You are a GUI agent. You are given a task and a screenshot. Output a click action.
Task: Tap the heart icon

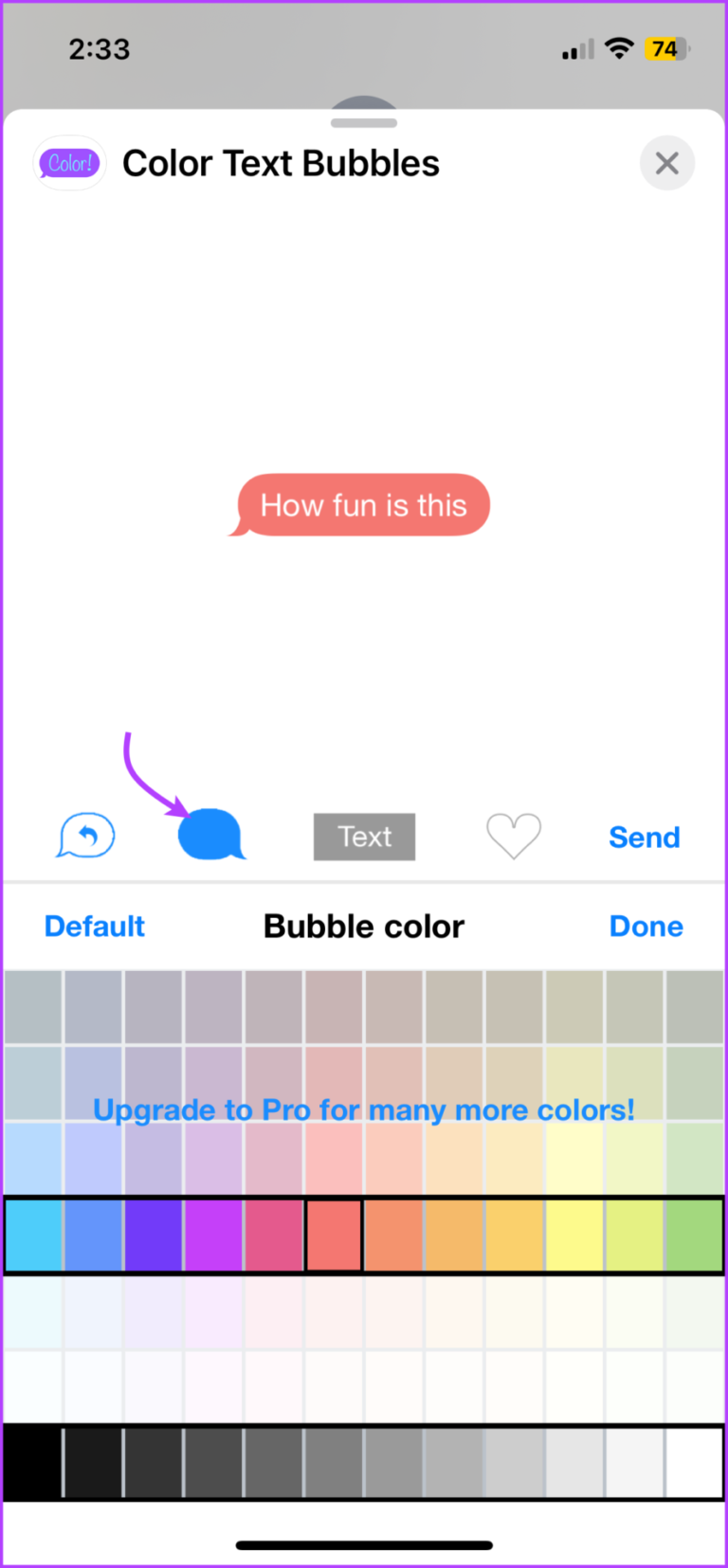pos(514,837)
